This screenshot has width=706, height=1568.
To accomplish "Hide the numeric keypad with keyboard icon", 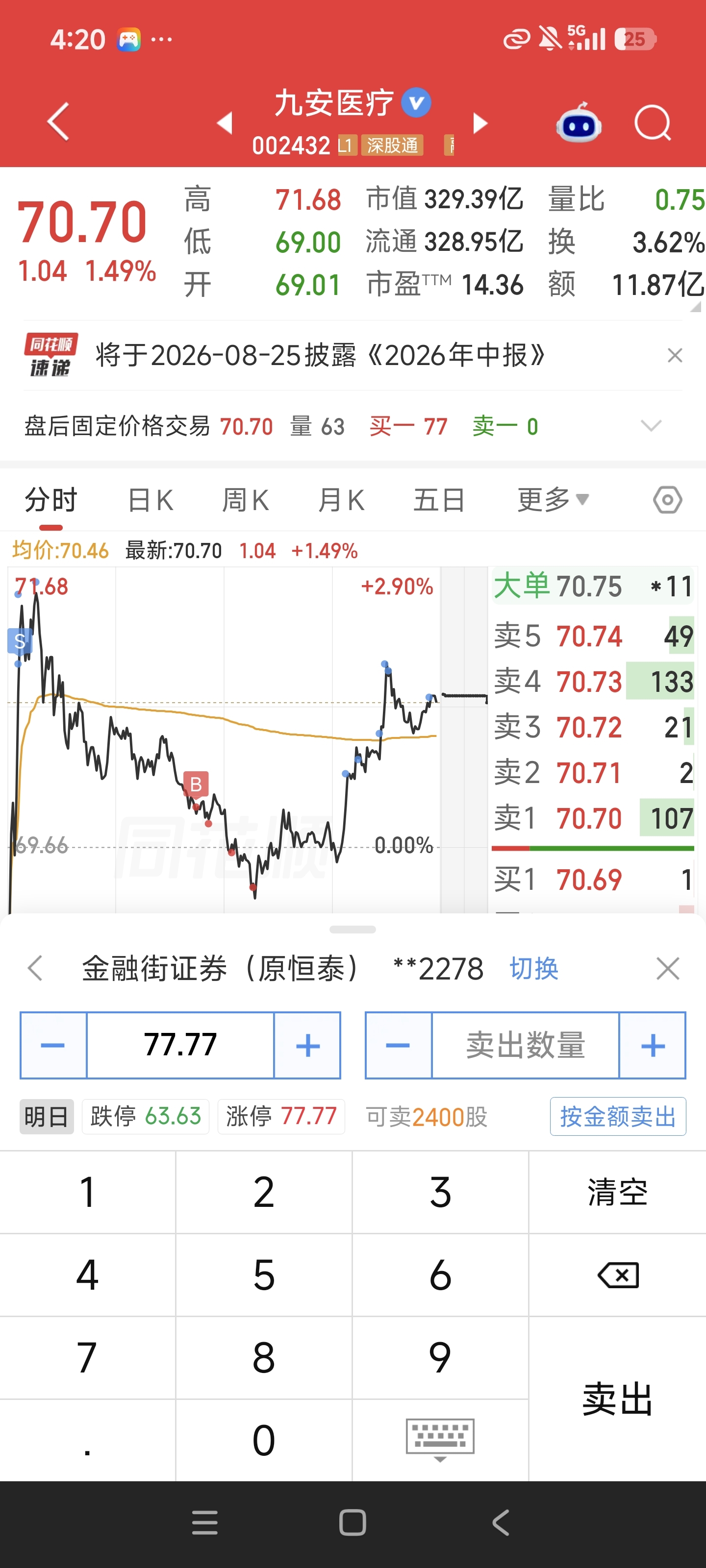I will point(440,1440).
